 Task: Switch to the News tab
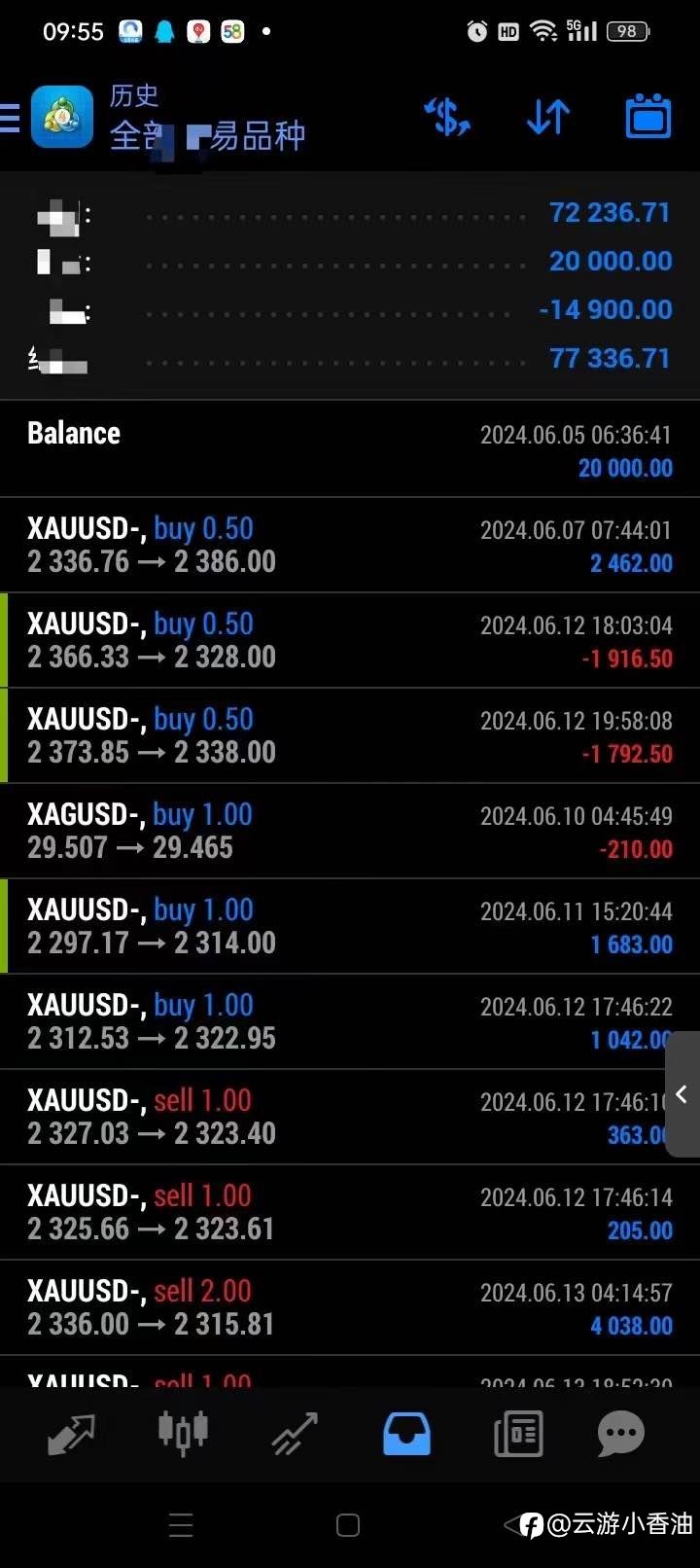click(x=518, y=1434)
